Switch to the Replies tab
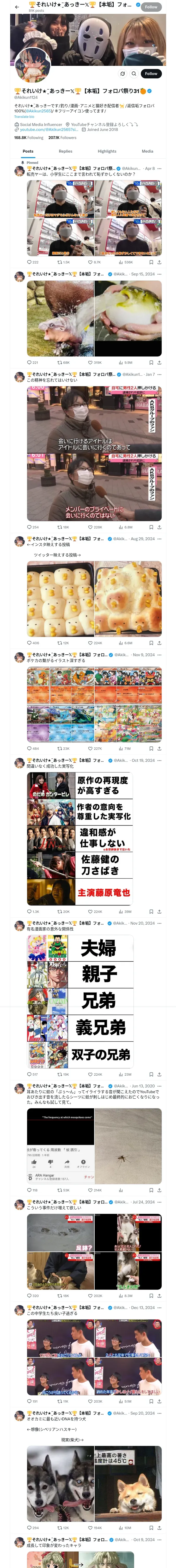176x1568 pixels. (x=65, y=151)
